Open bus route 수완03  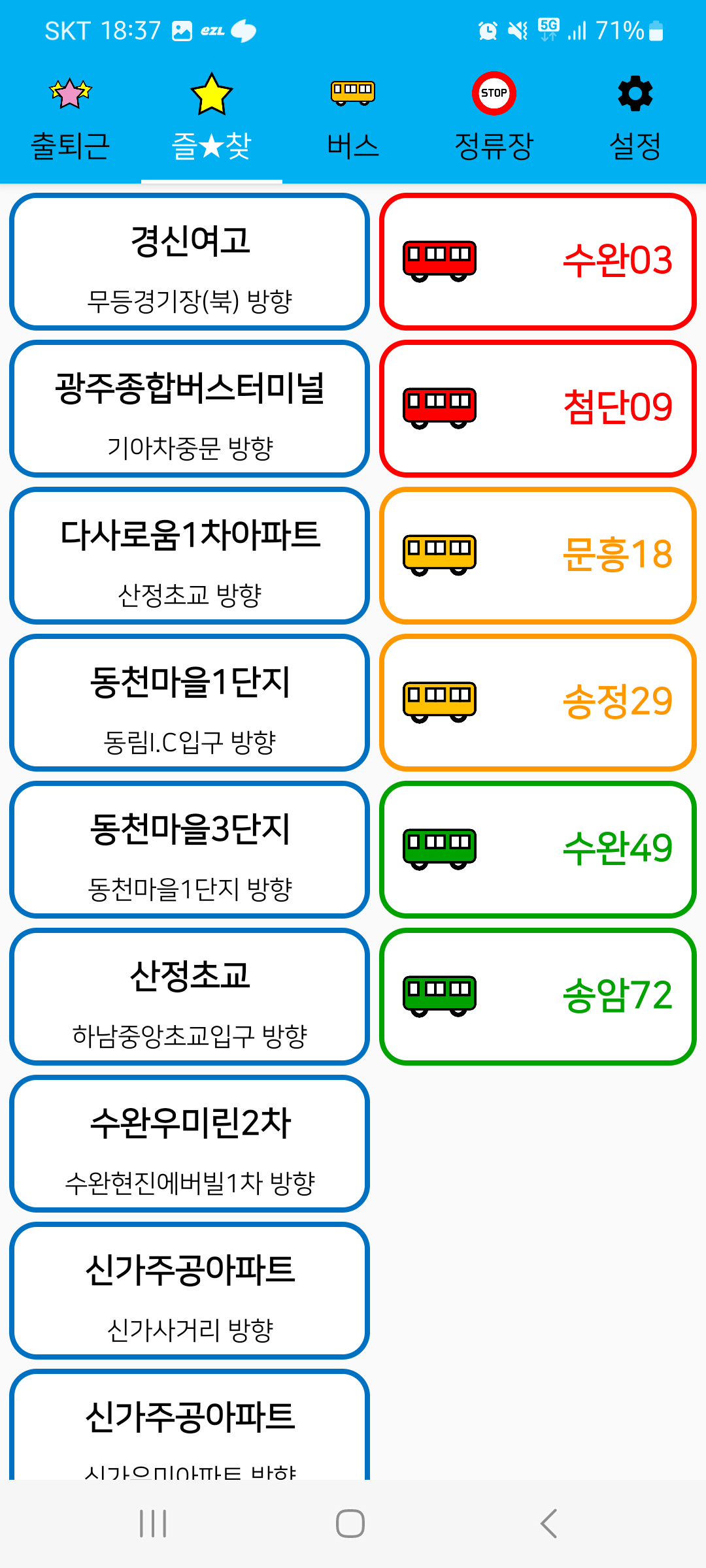[538, 261]
